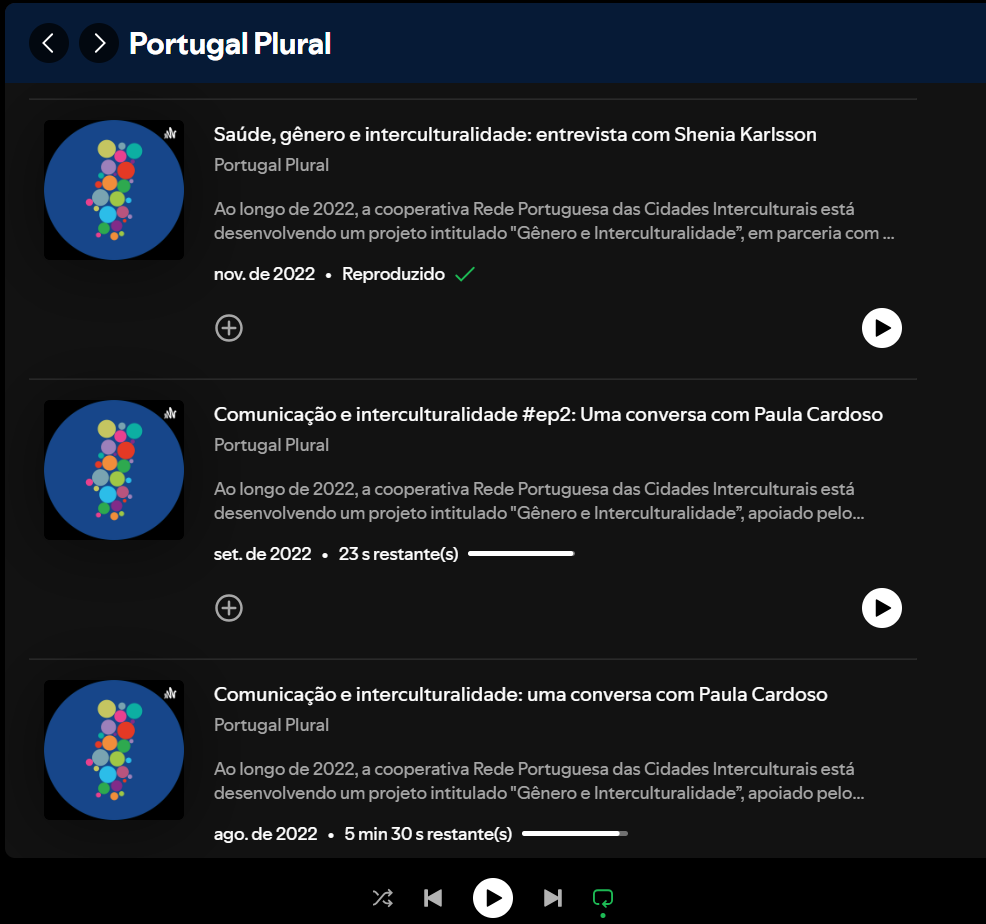986x924 pixels.
Task: Open the August 2022 Paula Cardoso episode
Action: coord(520,694)
